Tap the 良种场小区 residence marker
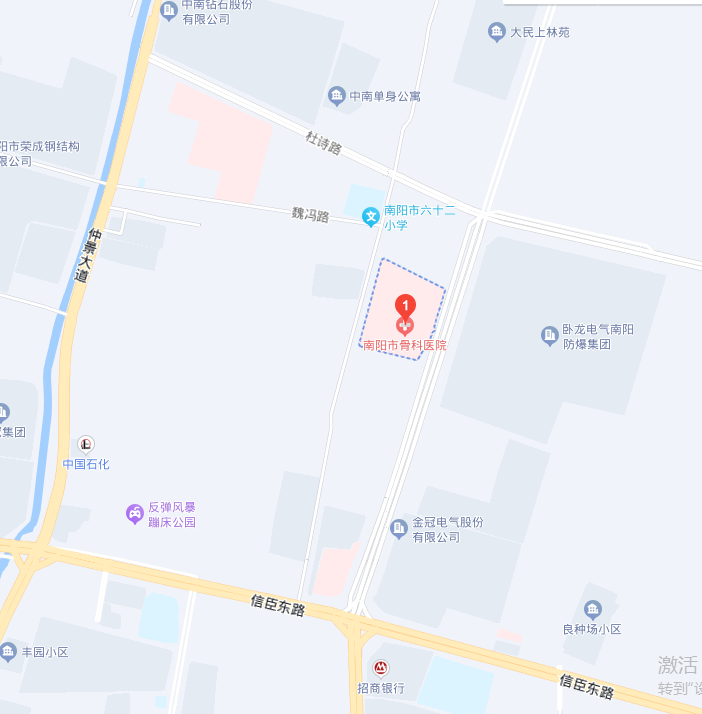Image resolution: width=702 pixels, height=714 pixels. coord(593,610)
